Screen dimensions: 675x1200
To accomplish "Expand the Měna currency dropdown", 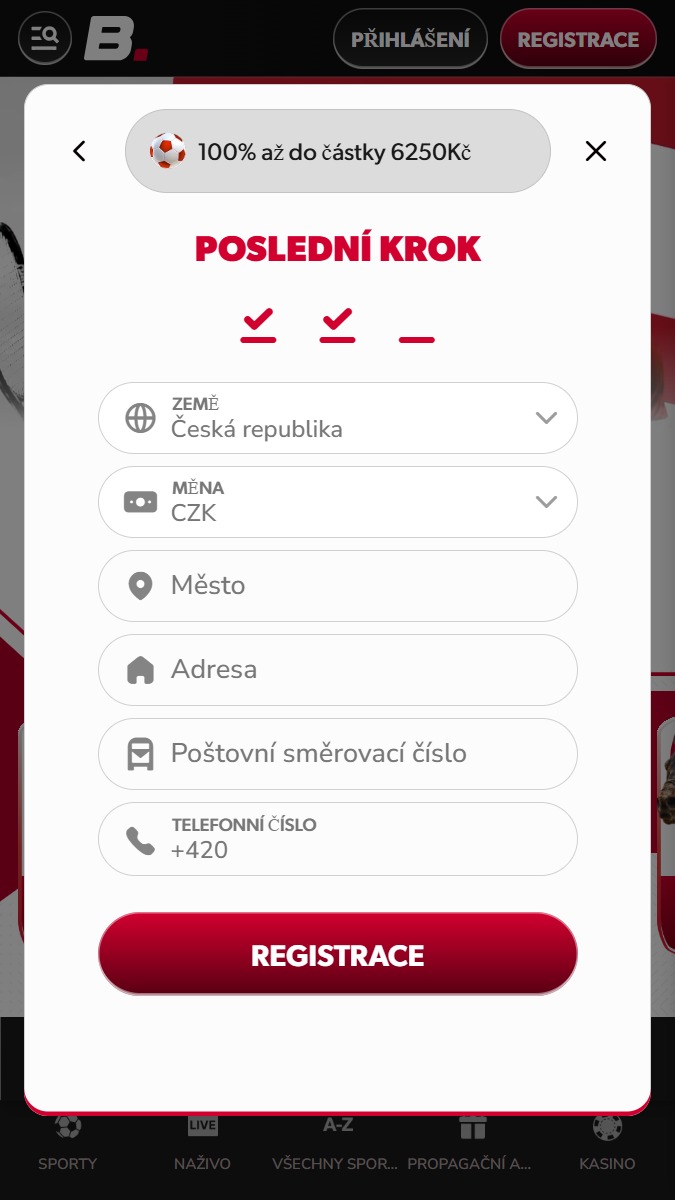I will pyautogui.click(x=338, y=502).
